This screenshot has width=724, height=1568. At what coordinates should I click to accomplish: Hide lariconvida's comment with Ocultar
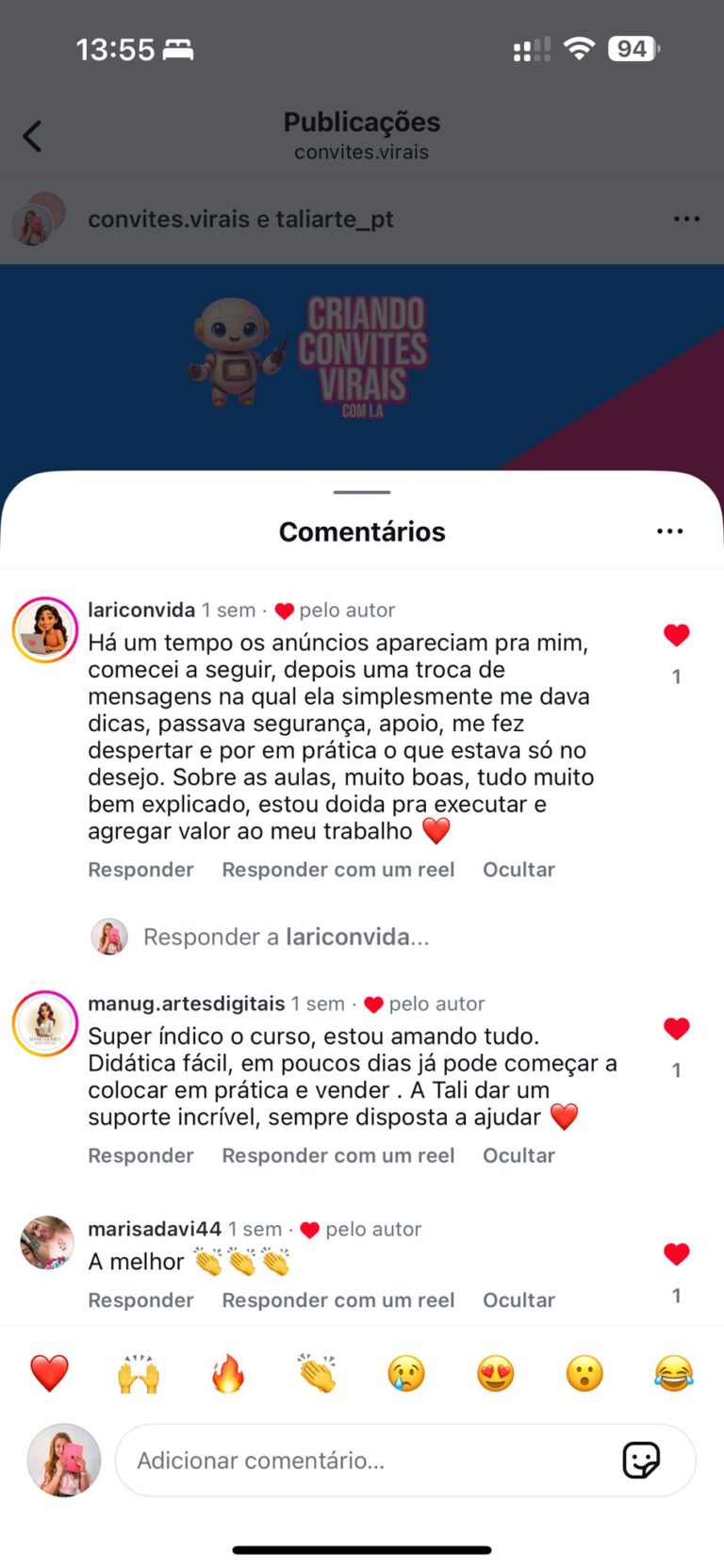(x=518, y=870)
